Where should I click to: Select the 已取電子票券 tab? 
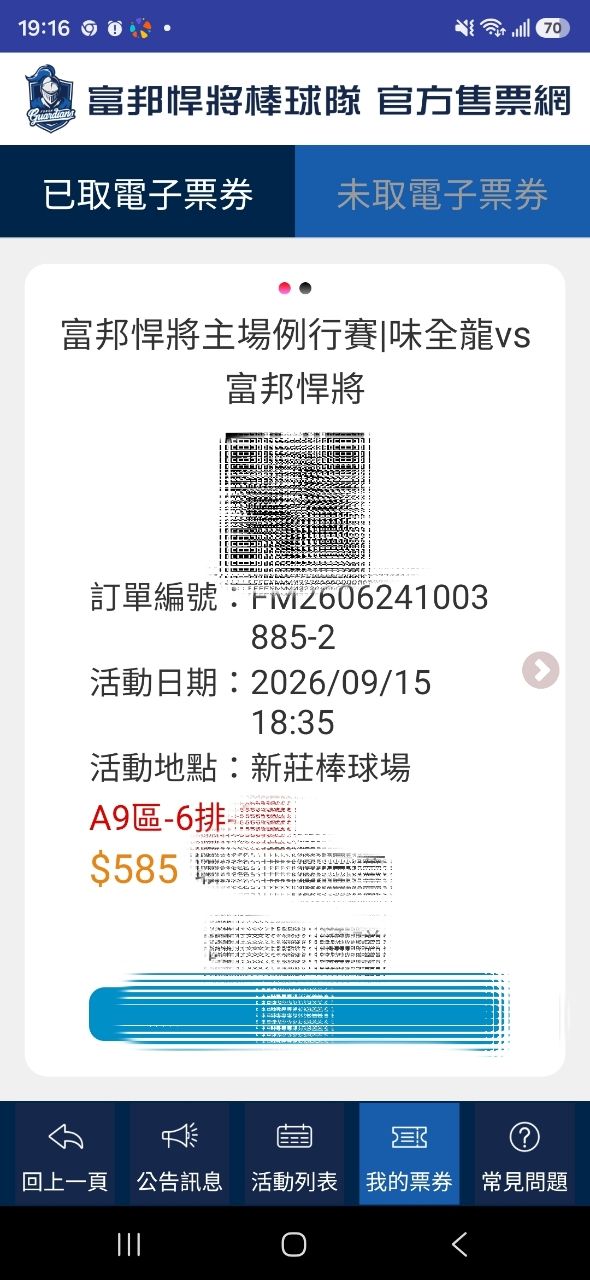click(147, 193)
